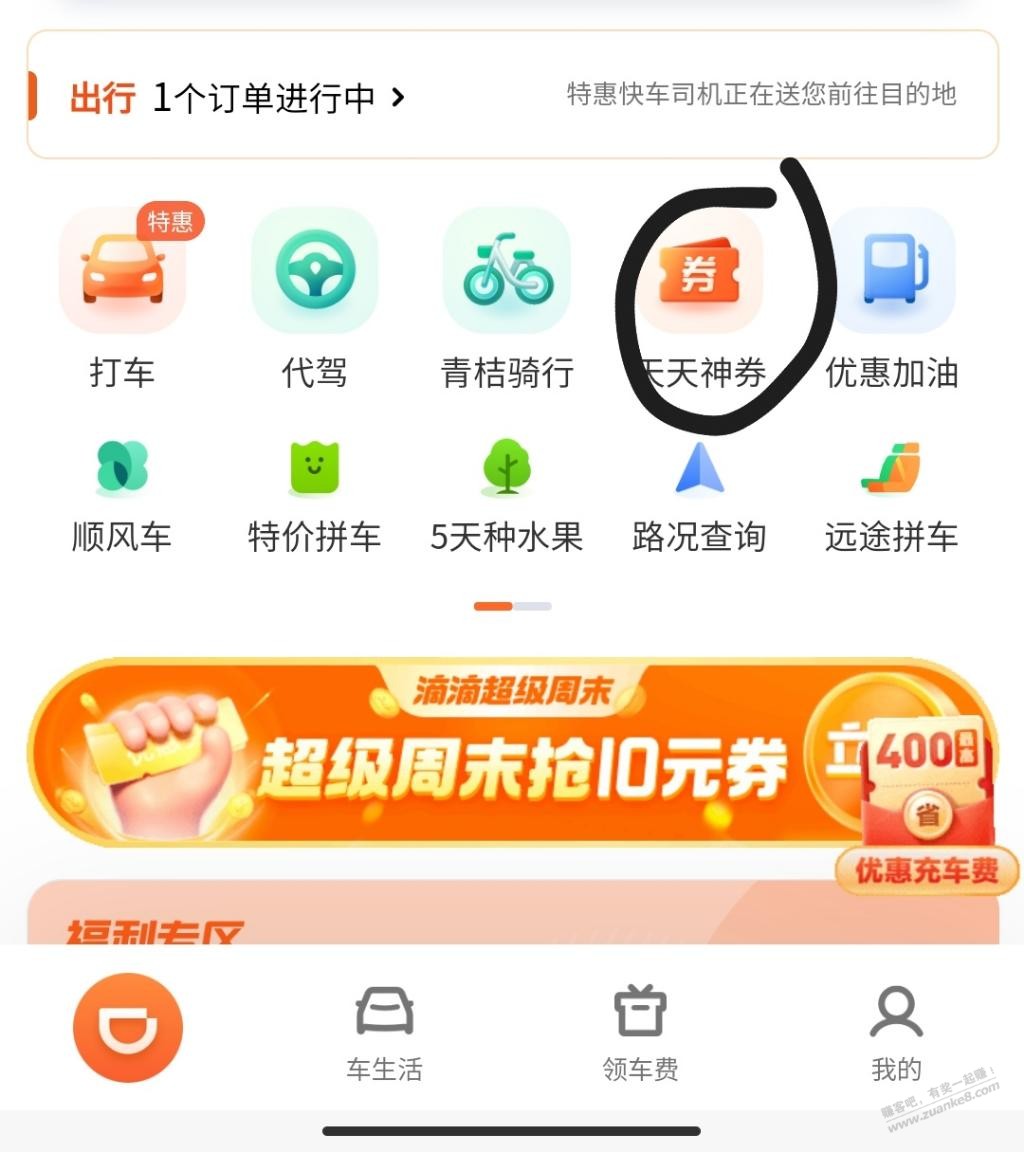Switch to the 我的 tab
Viewport: 1024px width, 1152px height.
[896, 1032]
